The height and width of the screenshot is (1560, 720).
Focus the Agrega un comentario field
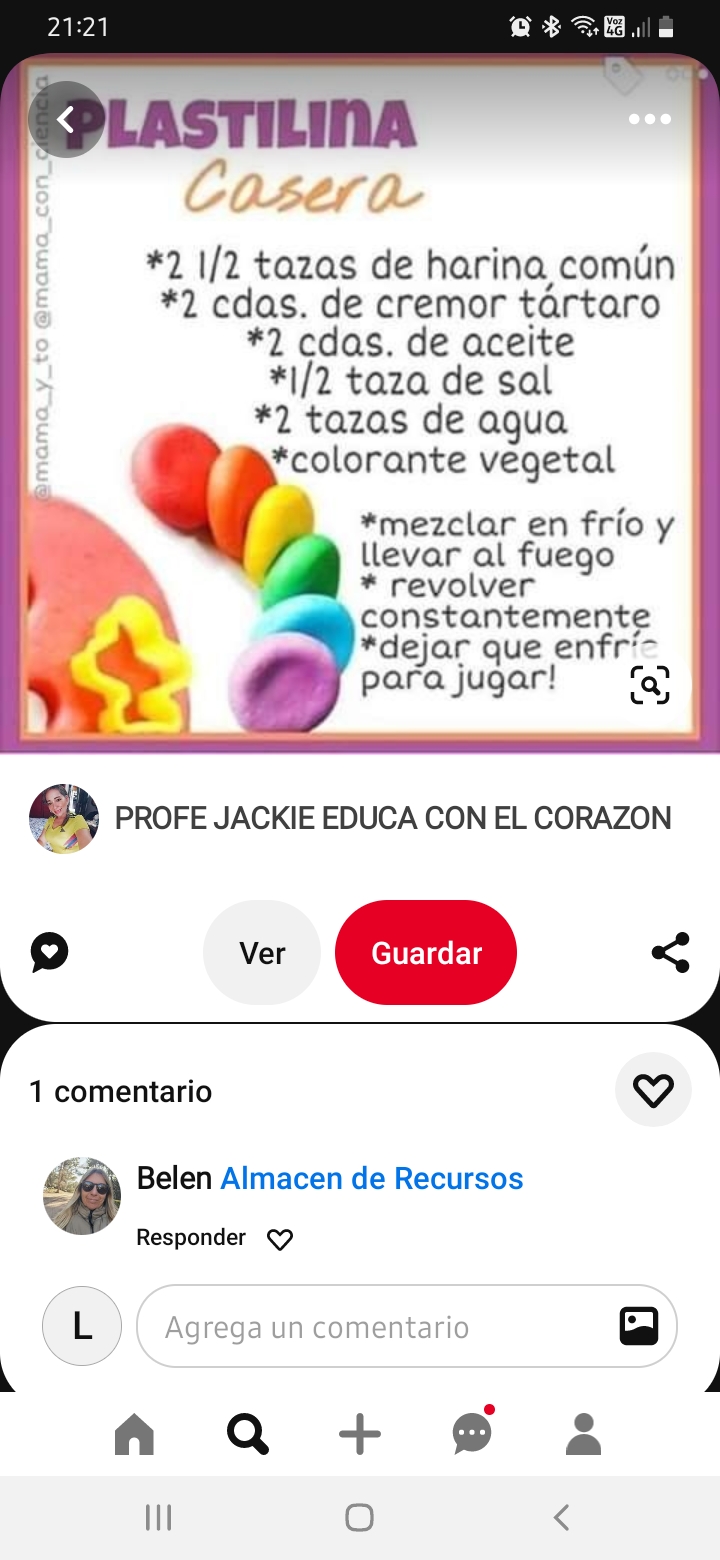(x=380, y=1327)
